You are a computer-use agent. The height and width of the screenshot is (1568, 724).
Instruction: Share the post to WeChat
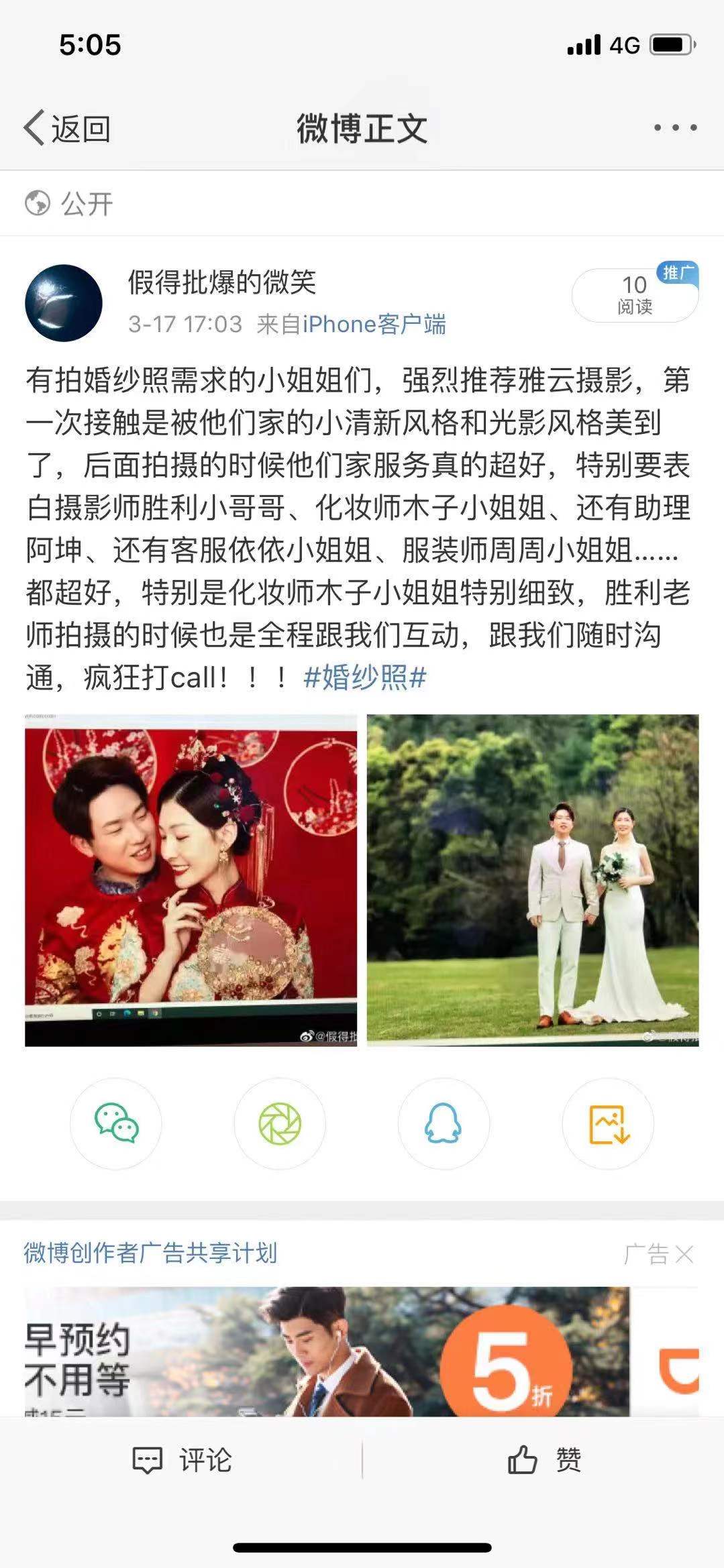tap(116, 1124)
